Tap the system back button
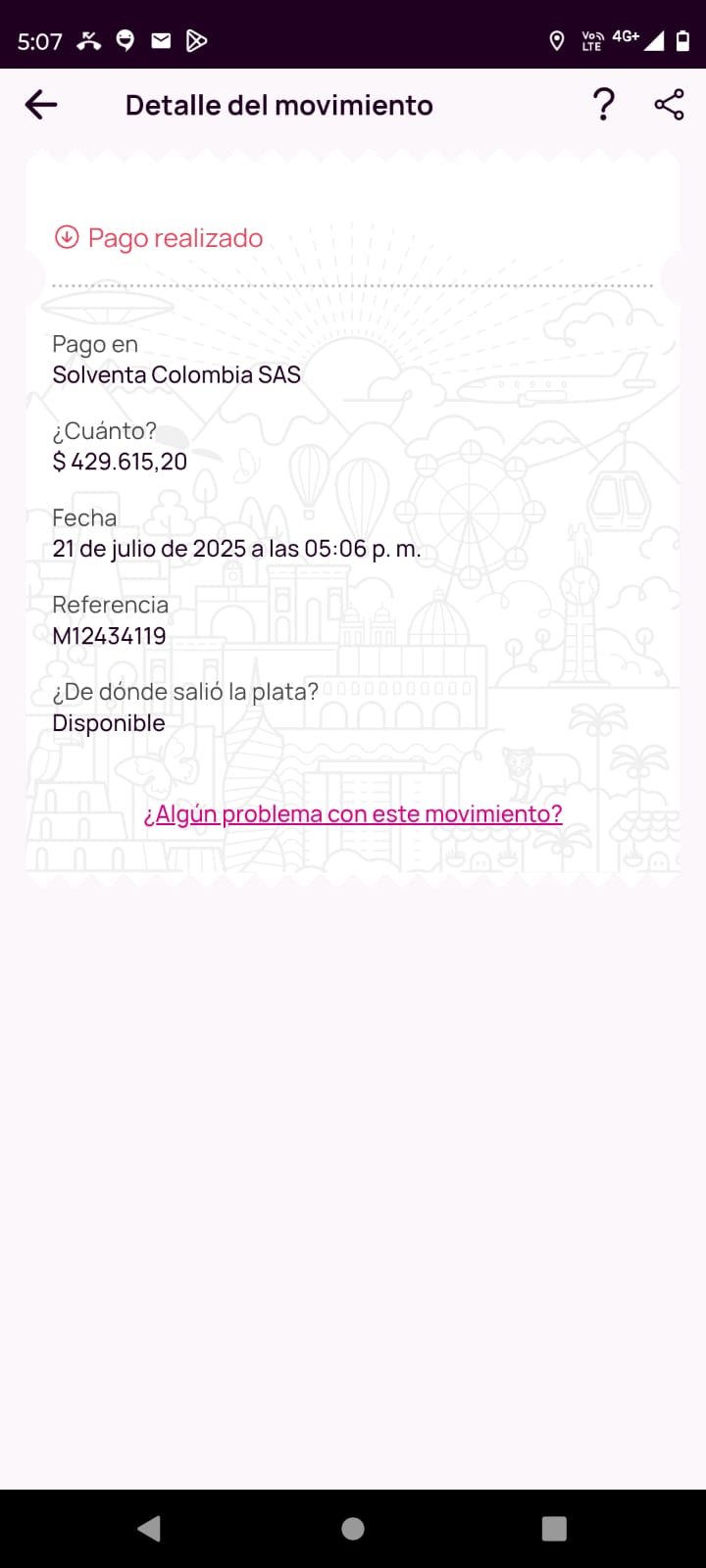The image size is (706, 1568). click(x=149, y=1529)
